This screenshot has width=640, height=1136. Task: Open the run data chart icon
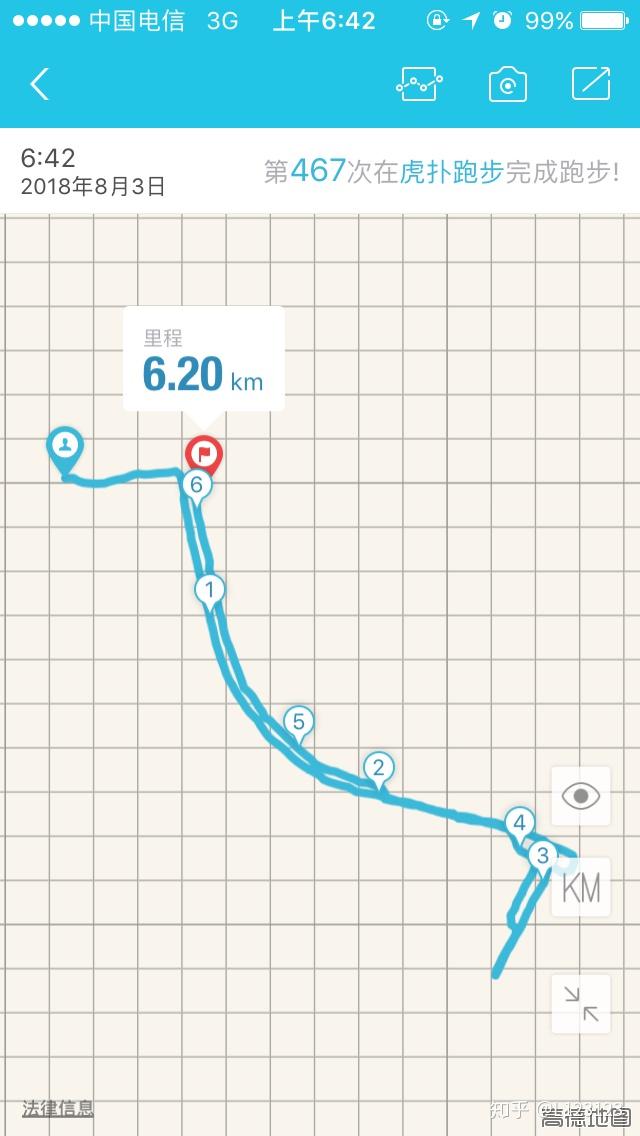[x=419, y=84]
